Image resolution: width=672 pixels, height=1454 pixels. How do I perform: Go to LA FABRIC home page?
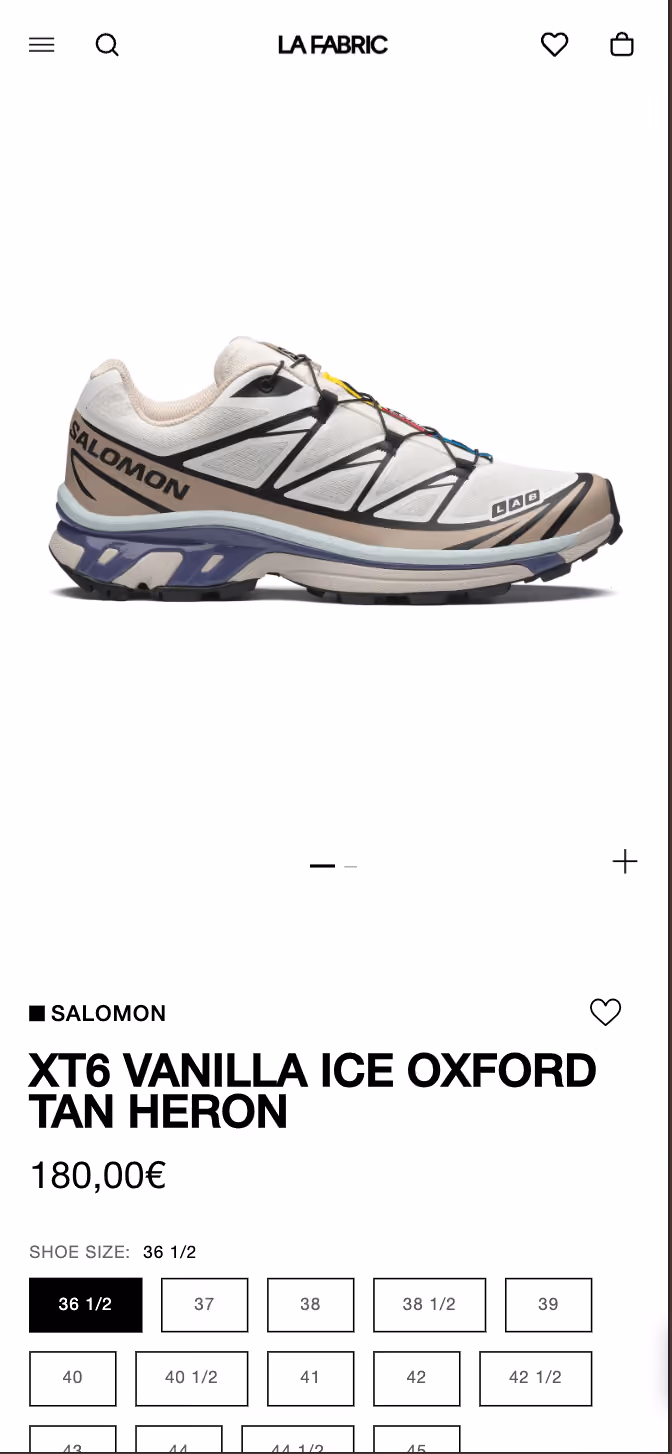333,45
